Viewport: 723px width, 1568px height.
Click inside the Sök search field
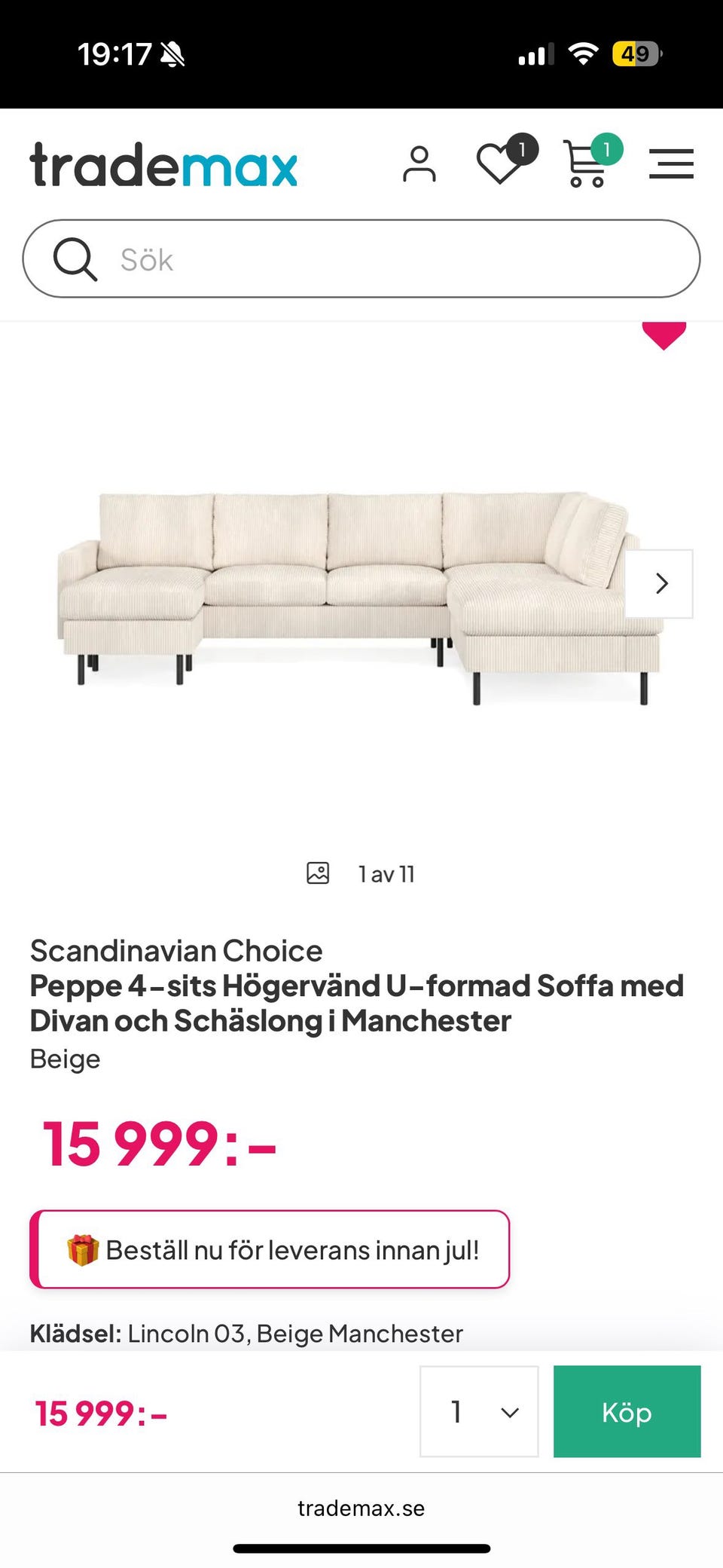(361, 258)
